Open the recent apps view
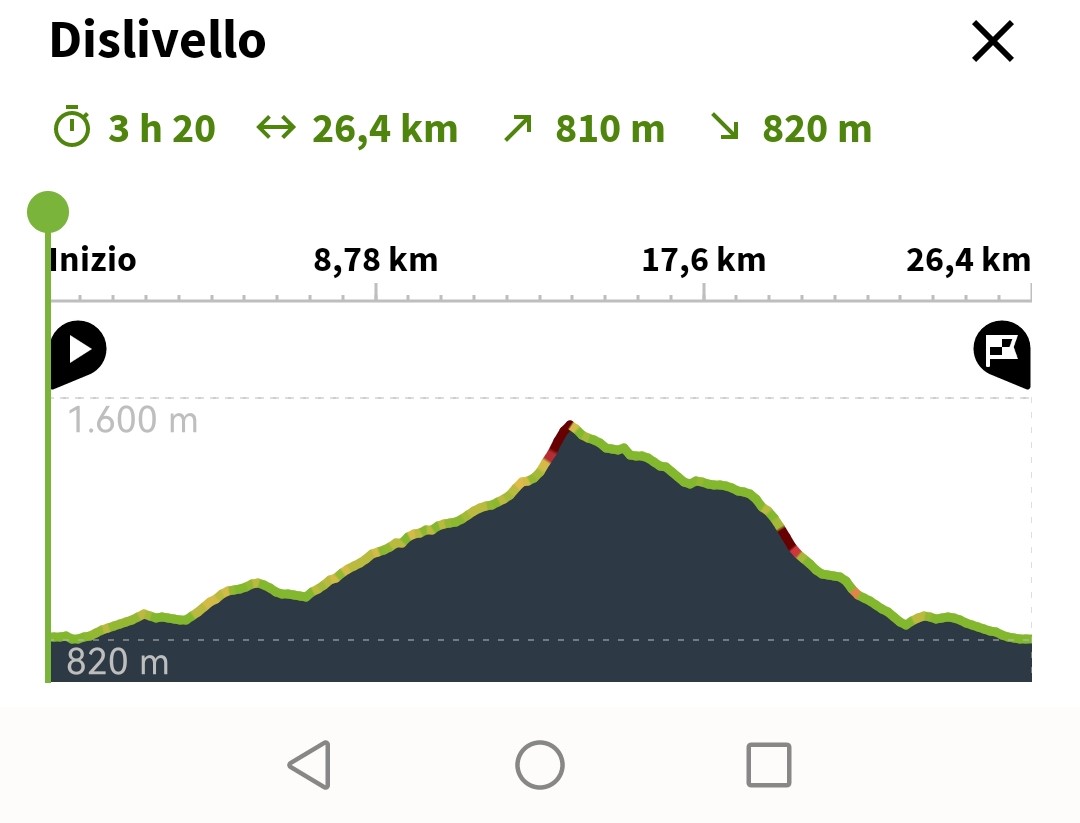Viewport: 1080px width, 823px height. tap(769, 766)
